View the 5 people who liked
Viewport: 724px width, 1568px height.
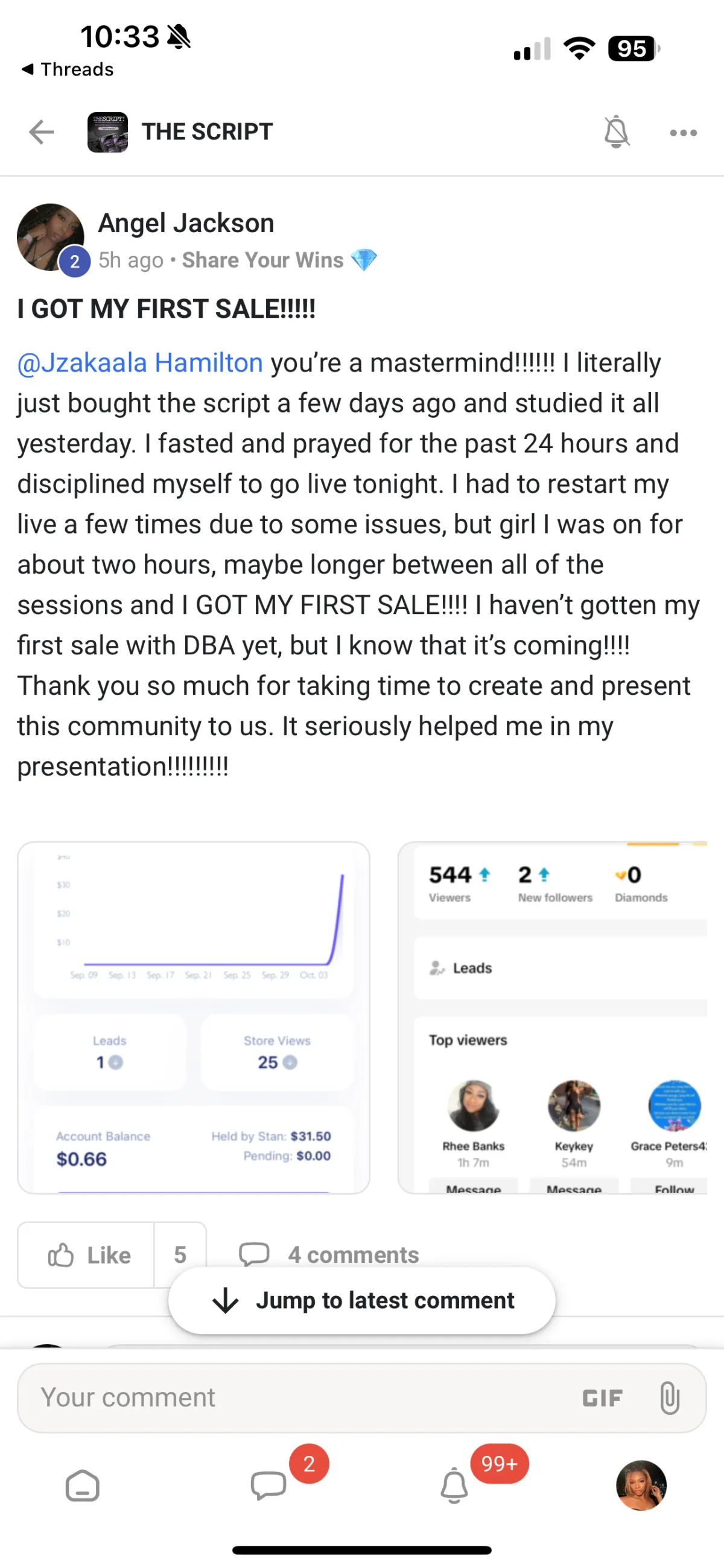(x=180, y=1255)
